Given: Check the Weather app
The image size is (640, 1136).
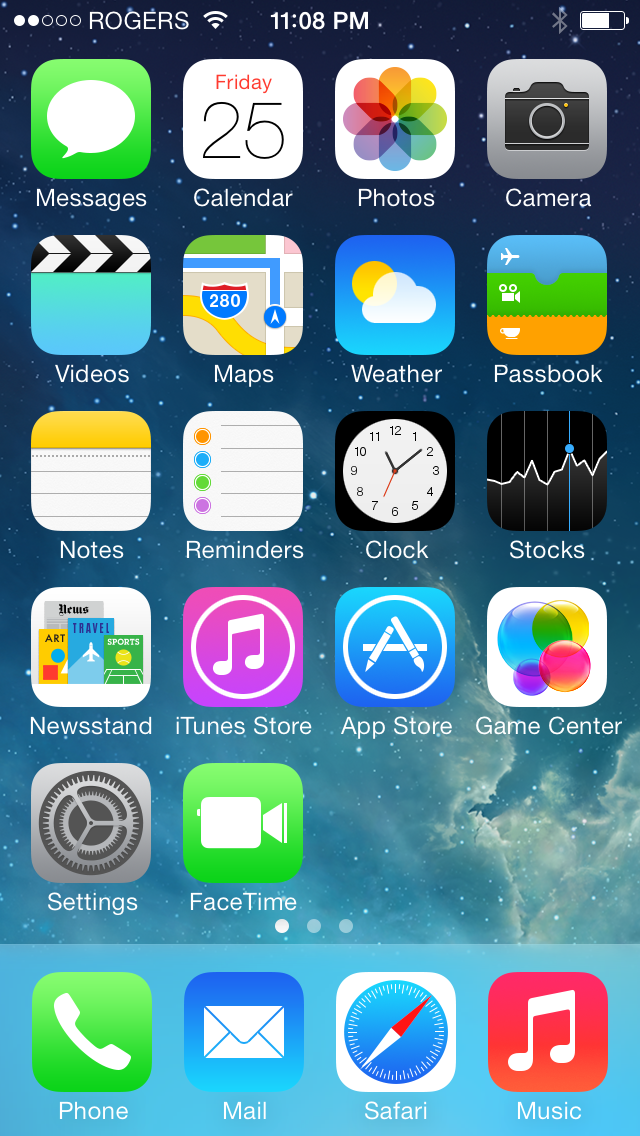Looking at the screenshot, I should (395, 295).
